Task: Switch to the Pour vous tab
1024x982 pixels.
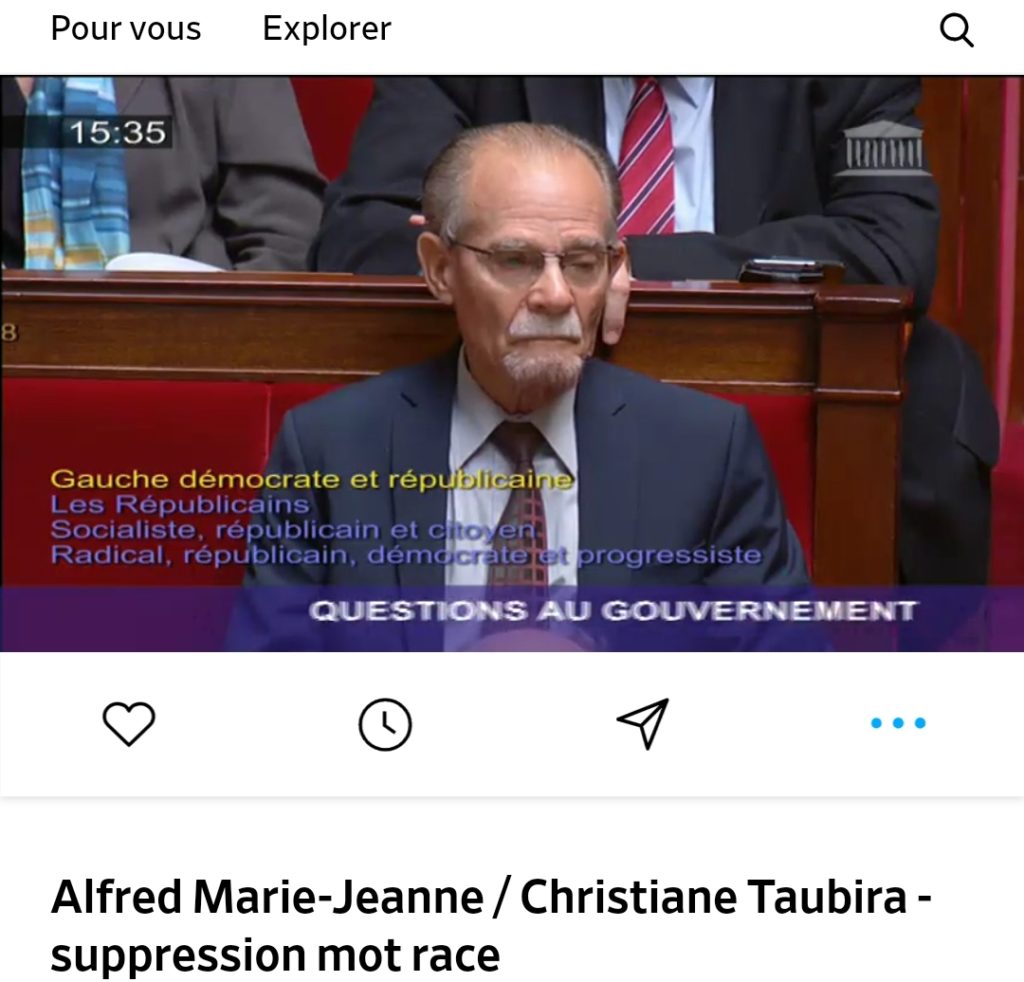Action: pyautogui.click(x=126, y=29)
